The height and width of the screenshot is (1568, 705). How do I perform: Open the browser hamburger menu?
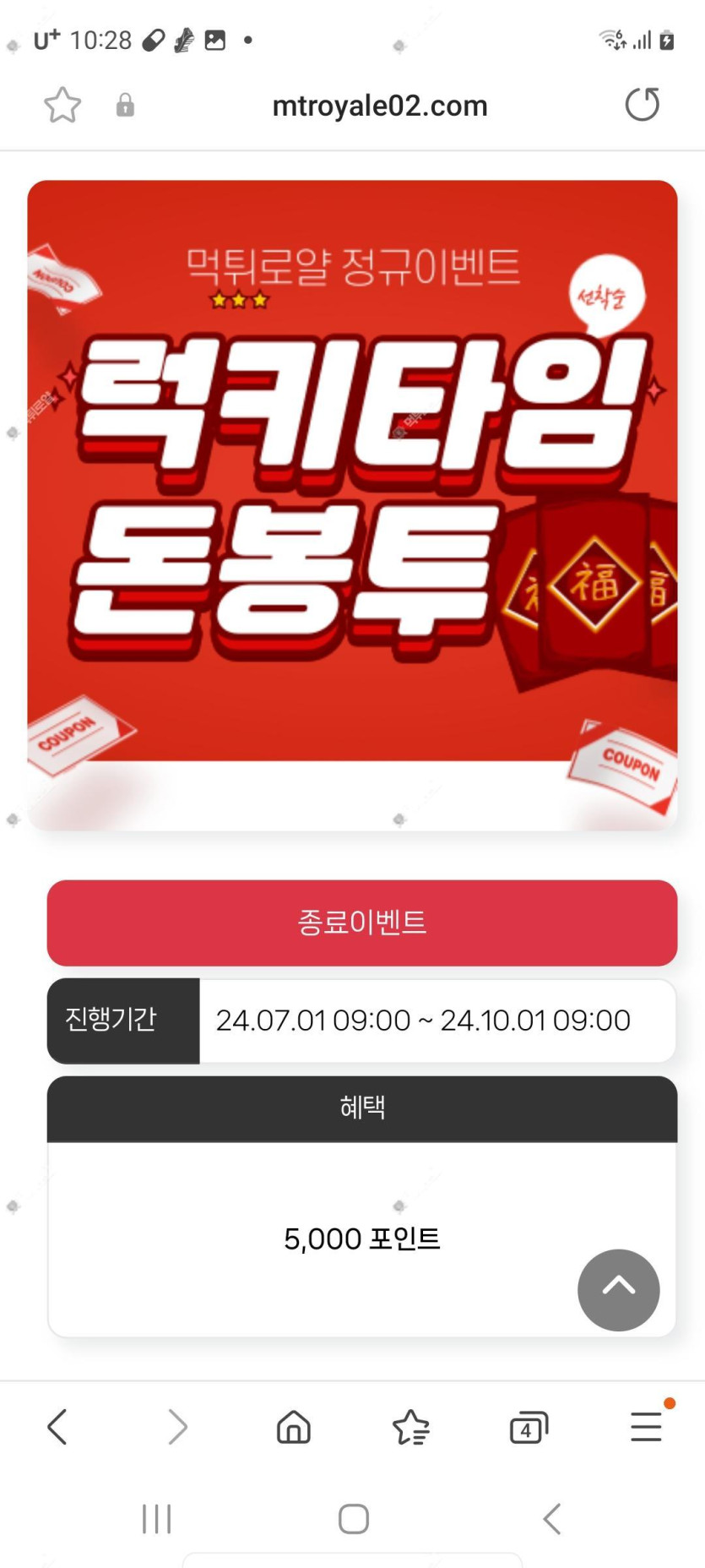pos(646,1427)
